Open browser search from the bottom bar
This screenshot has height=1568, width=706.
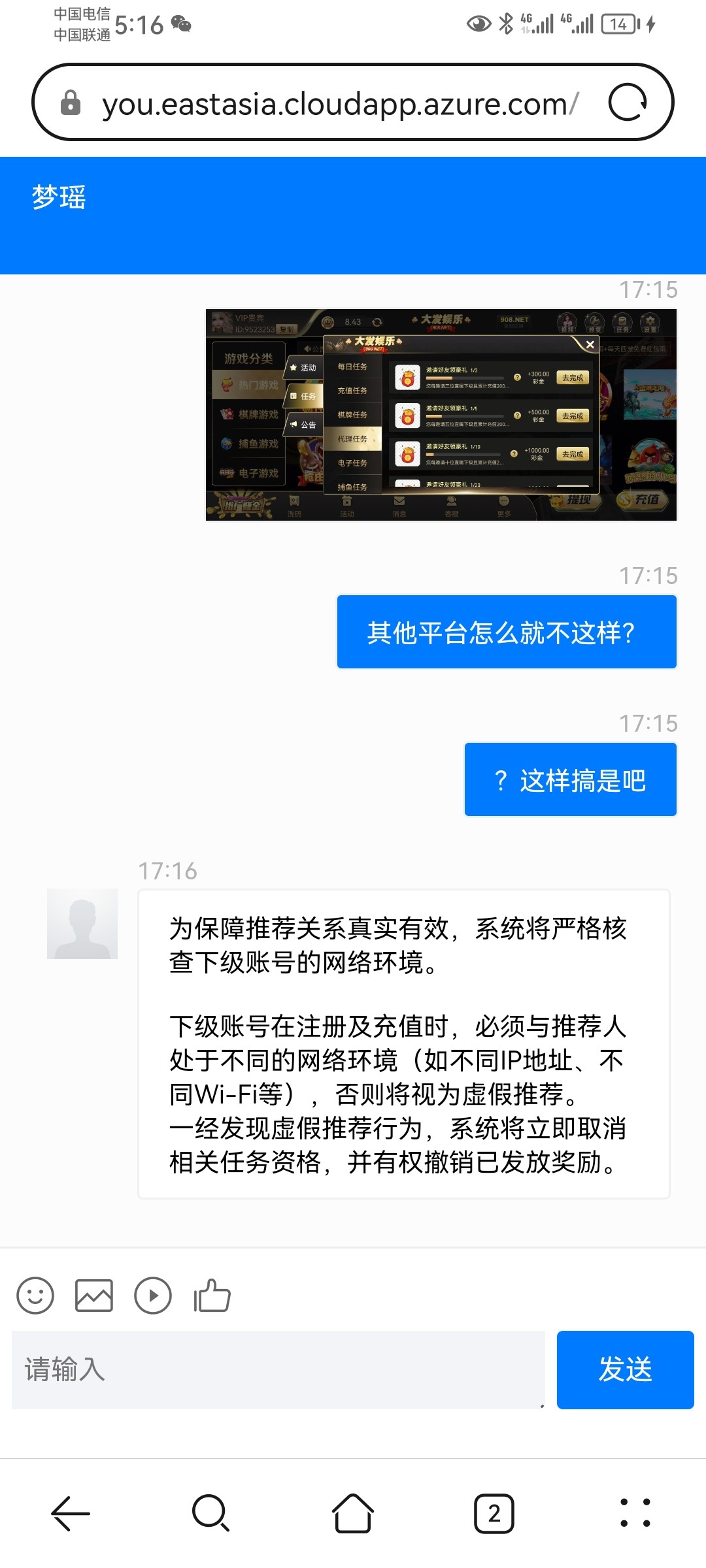211,1513
